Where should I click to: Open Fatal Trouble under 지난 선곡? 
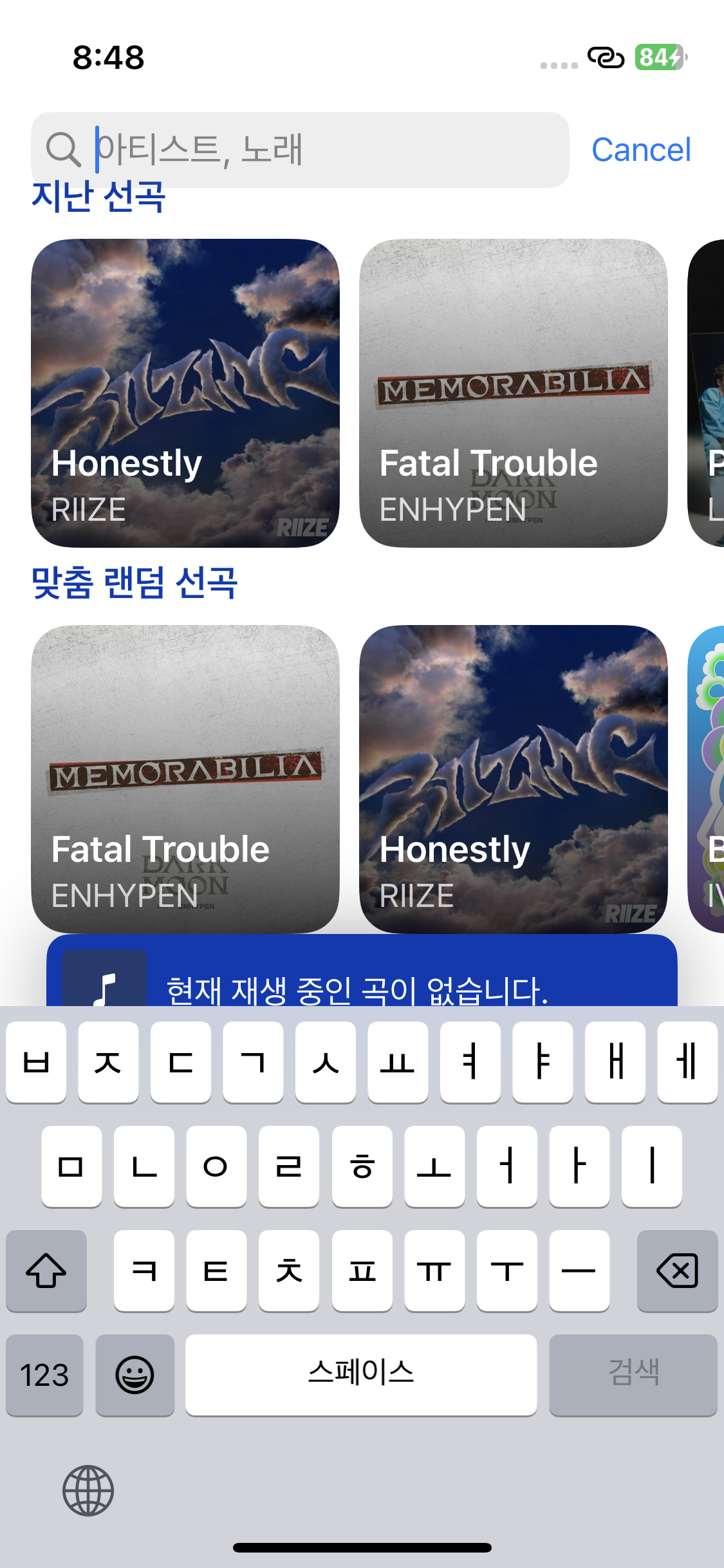point(513,393)
